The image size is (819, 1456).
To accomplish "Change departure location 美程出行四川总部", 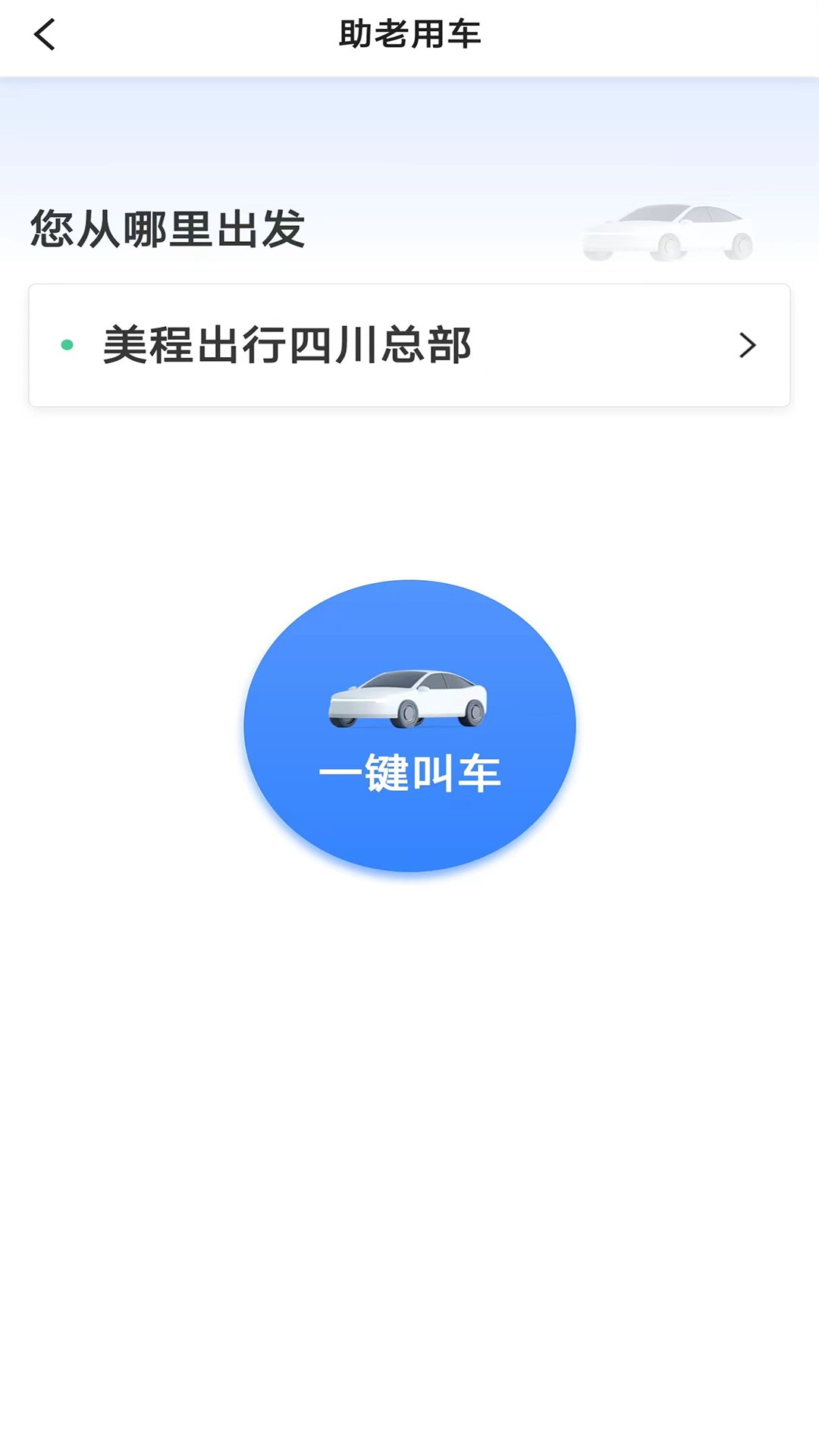I will click(409, 346).
